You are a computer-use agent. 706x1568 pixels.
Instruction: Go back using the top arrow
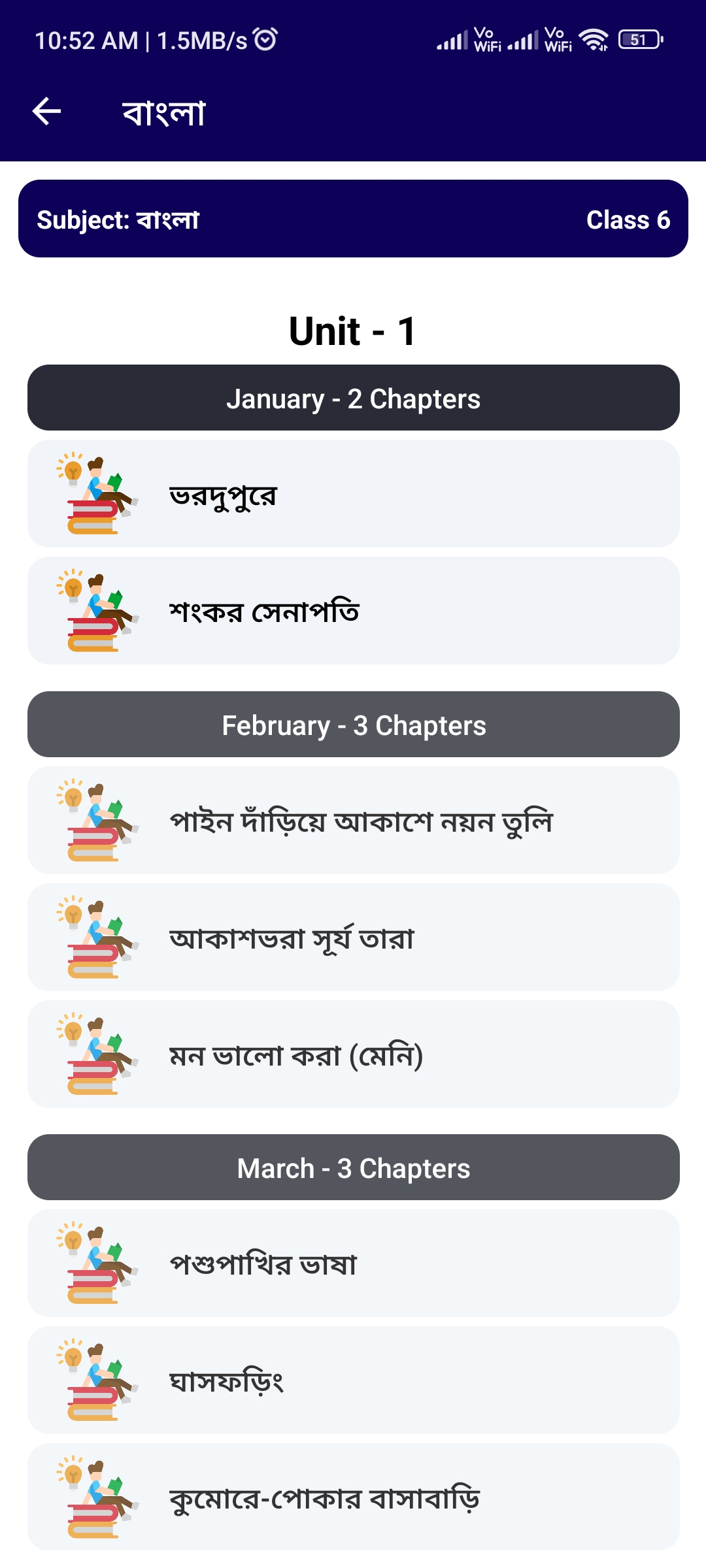point(46,111)
